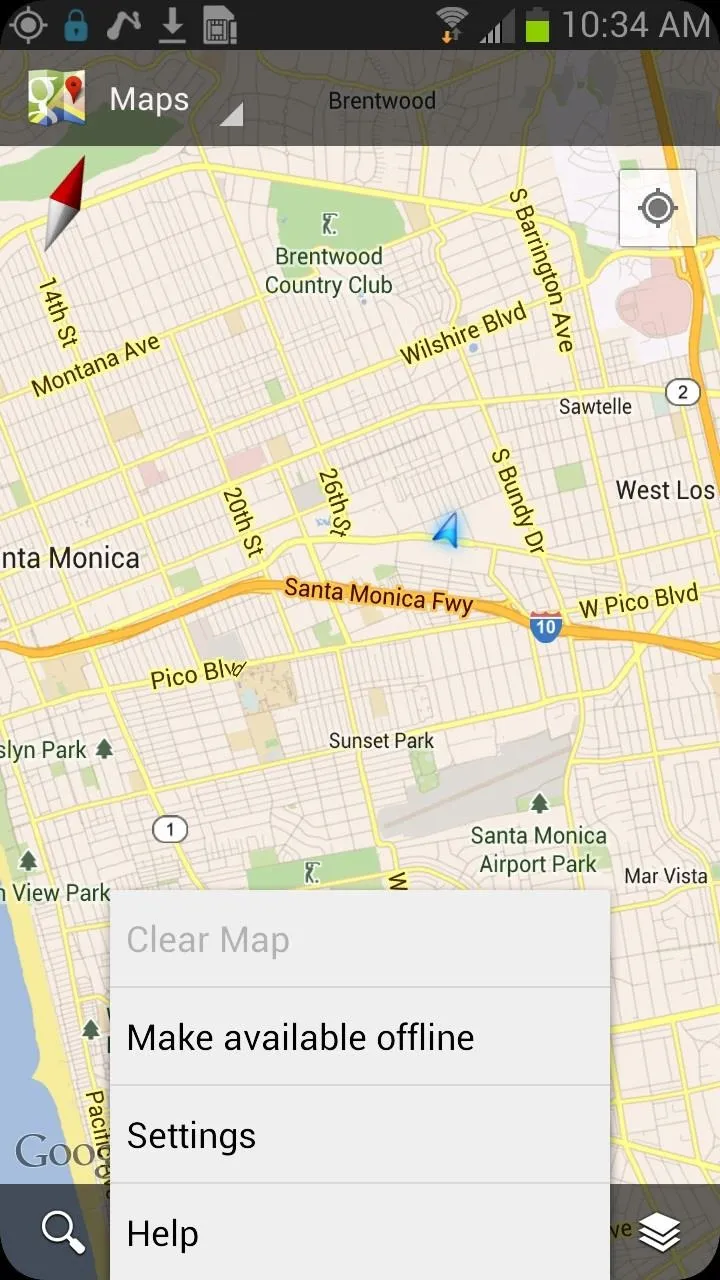
Task: Open the Help menu item
Action: tap(360, 1233)
